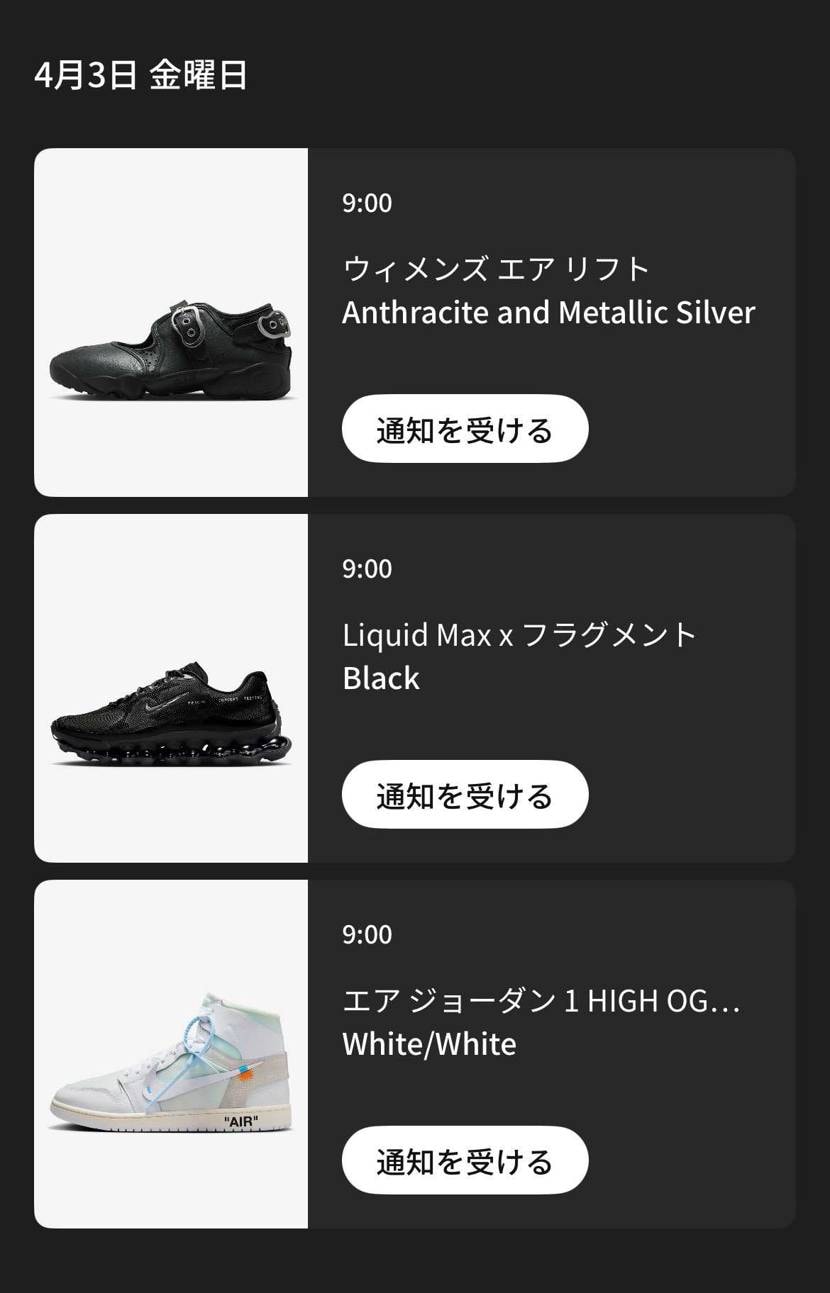Tap the Women's Air Rift product thumbnail

click(x=171, y=320)
